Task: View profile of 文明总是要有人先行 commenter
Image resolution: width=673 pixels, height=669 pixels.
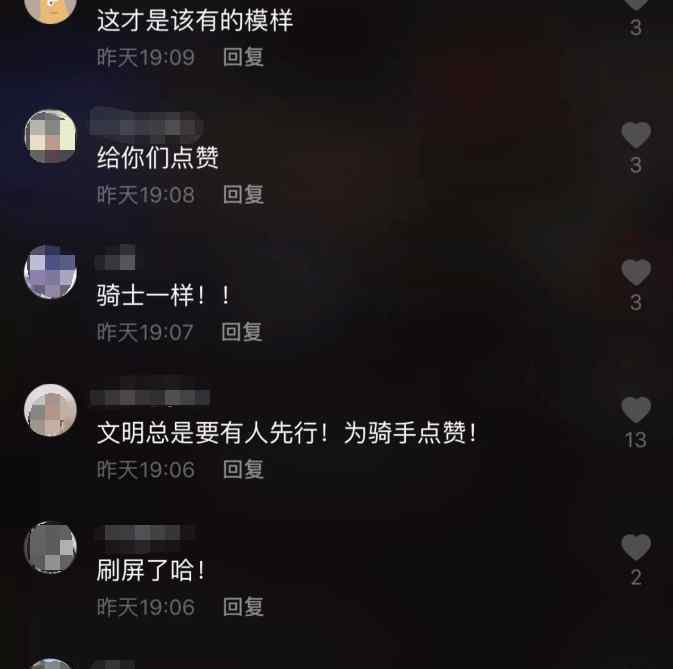Action: coord(50,410)
